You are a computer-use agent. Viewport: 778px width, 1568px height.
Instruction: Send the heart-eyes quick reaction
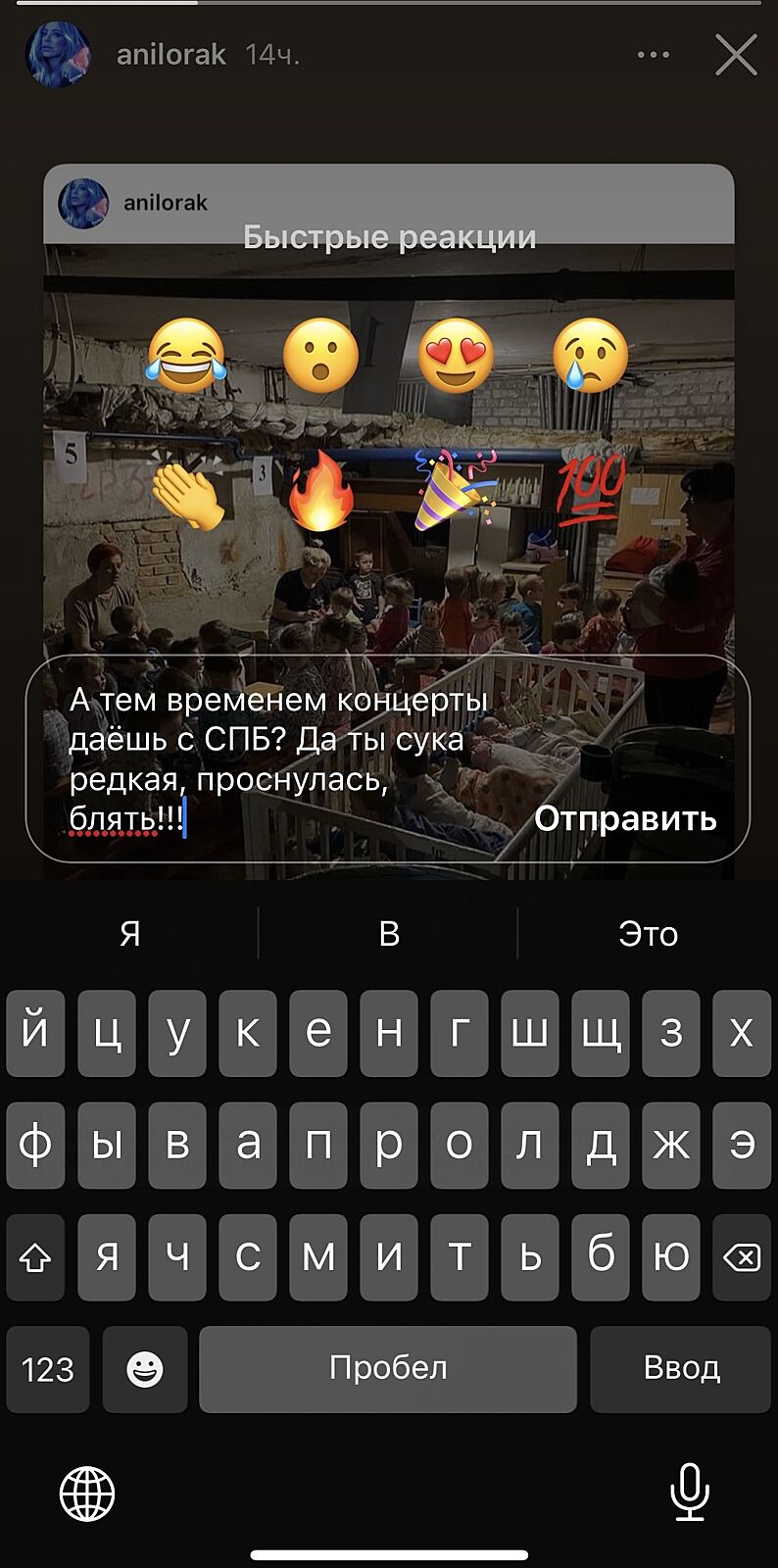pos(456,355)
